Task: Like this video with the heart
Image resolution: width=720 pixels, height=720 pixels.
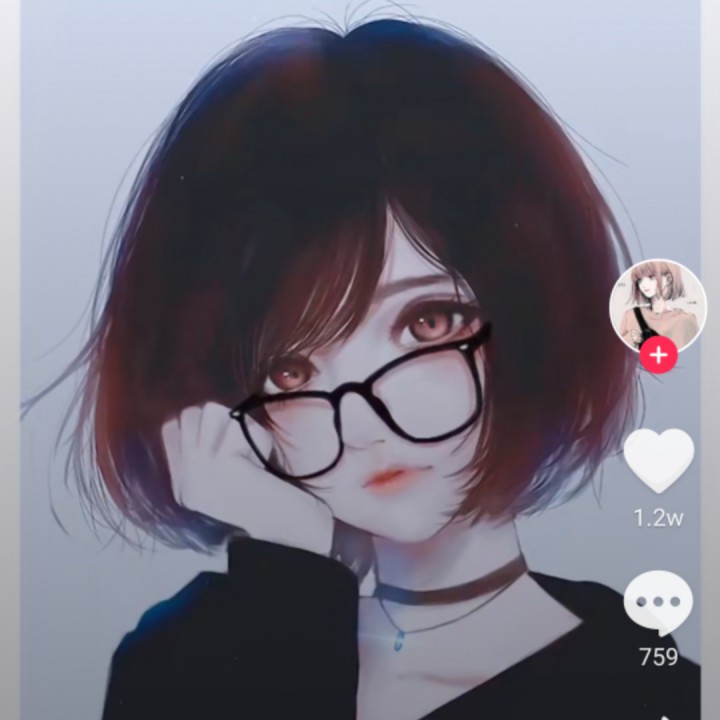Action: (658, 460)
